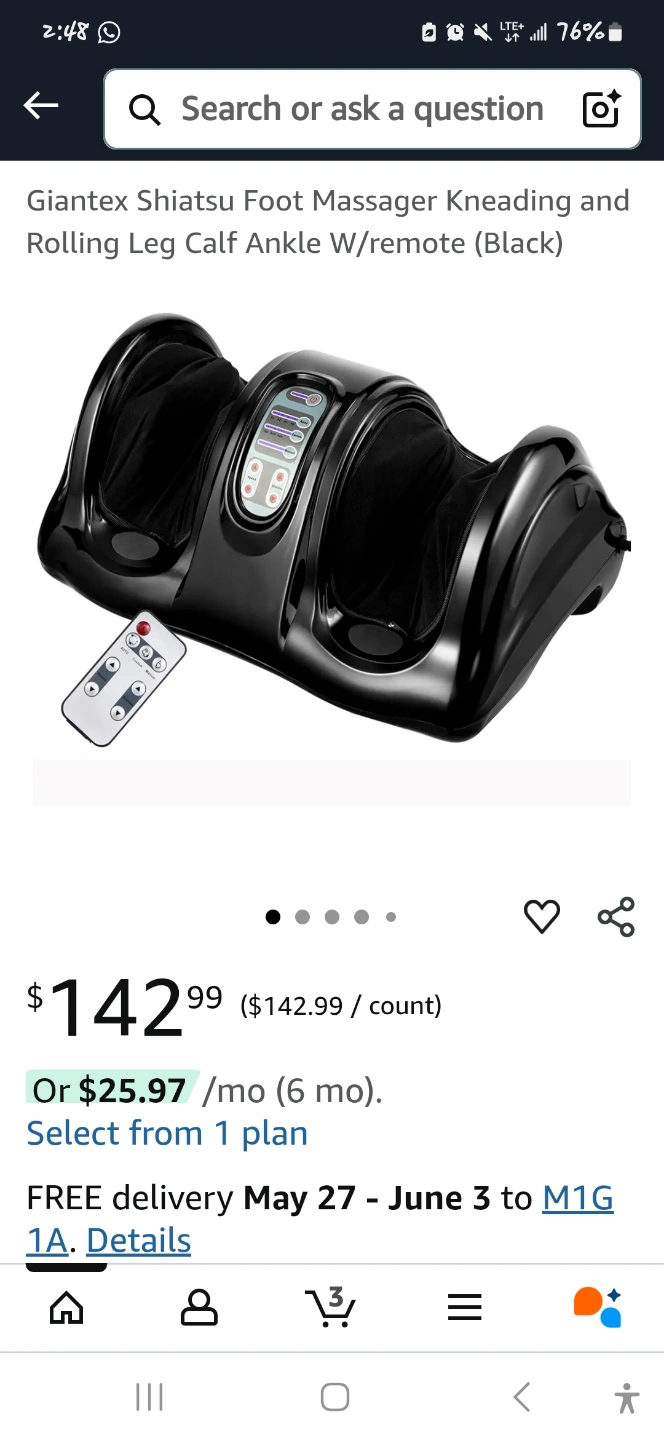Go back using the top arrow

[41, 106]
